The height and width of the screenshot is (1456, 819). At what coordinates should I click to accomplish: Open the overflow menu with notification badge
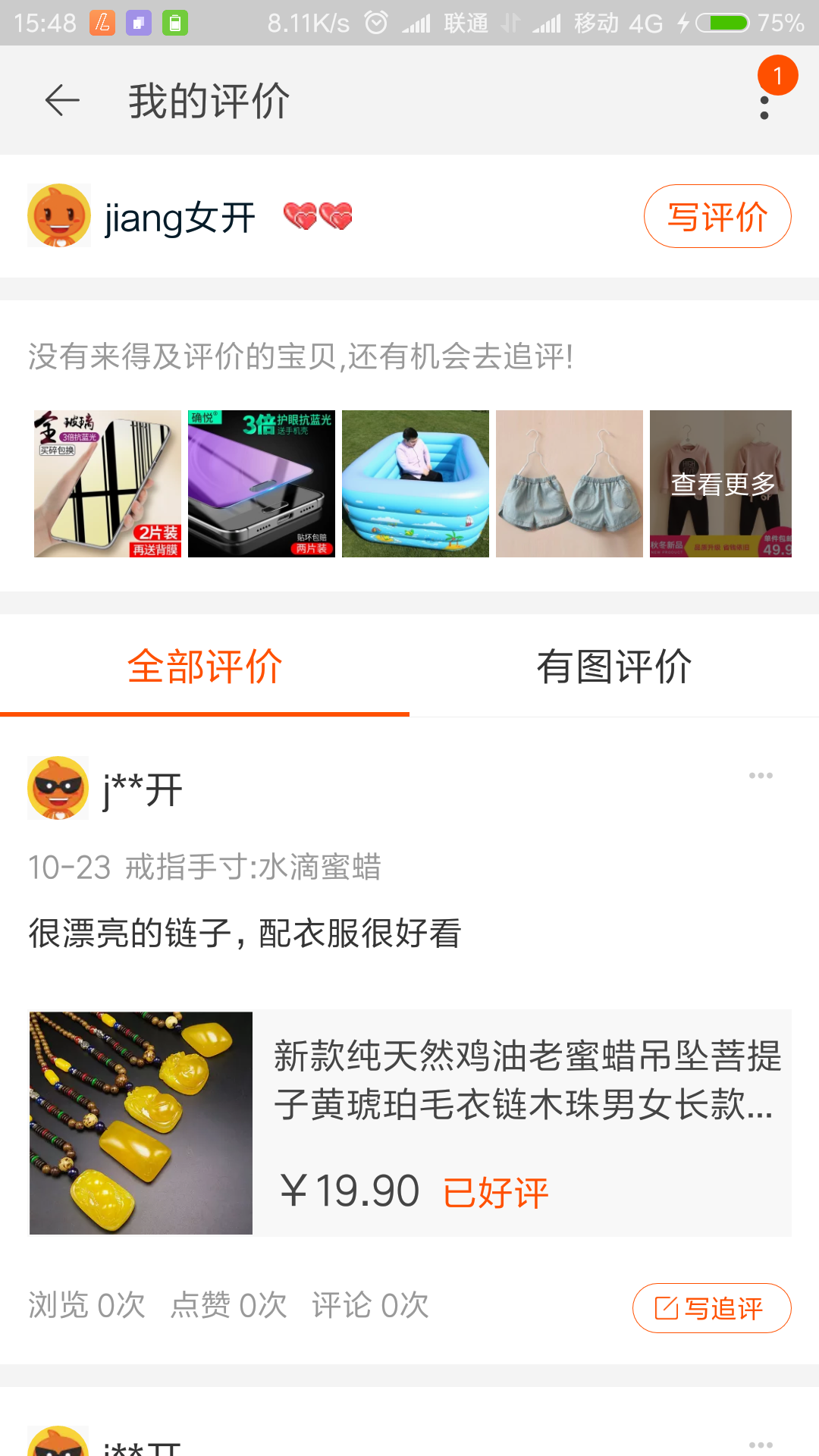pos(766,101)
